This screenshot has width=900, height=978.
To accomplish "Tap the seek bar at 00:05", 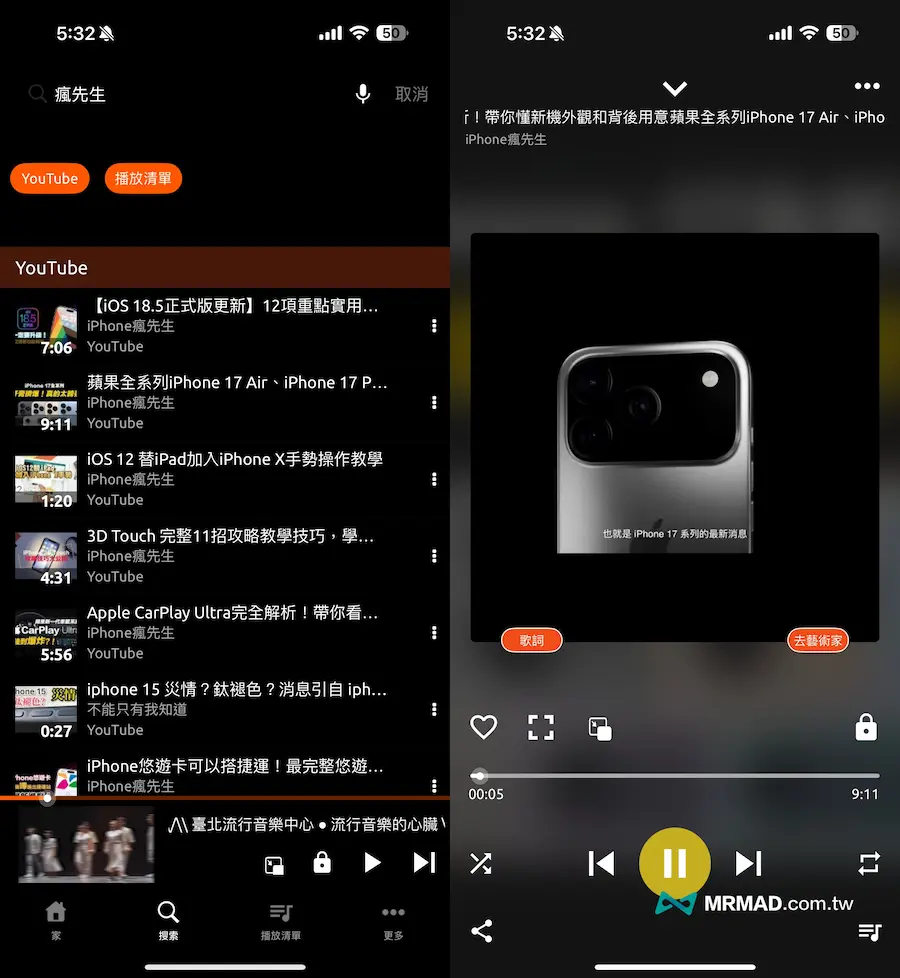I will click(x=480, y=775).
